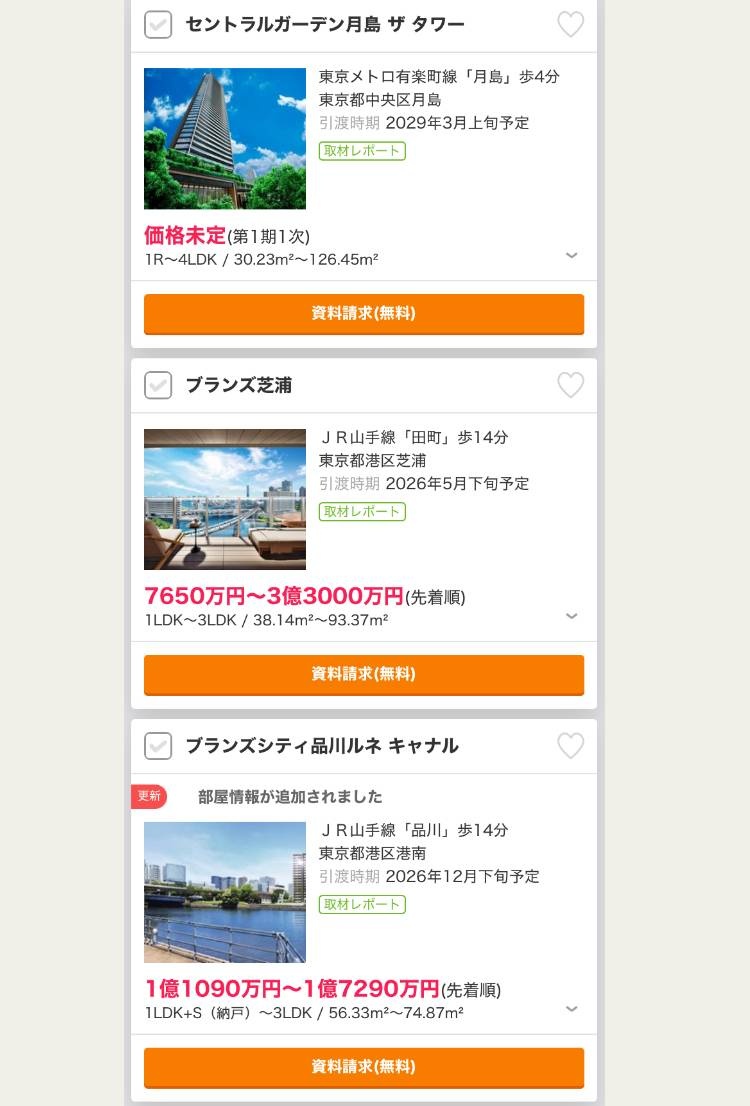Open 取材レポート tag for ブランズ芝浦

pyautogui.click(x=362, y=511)
